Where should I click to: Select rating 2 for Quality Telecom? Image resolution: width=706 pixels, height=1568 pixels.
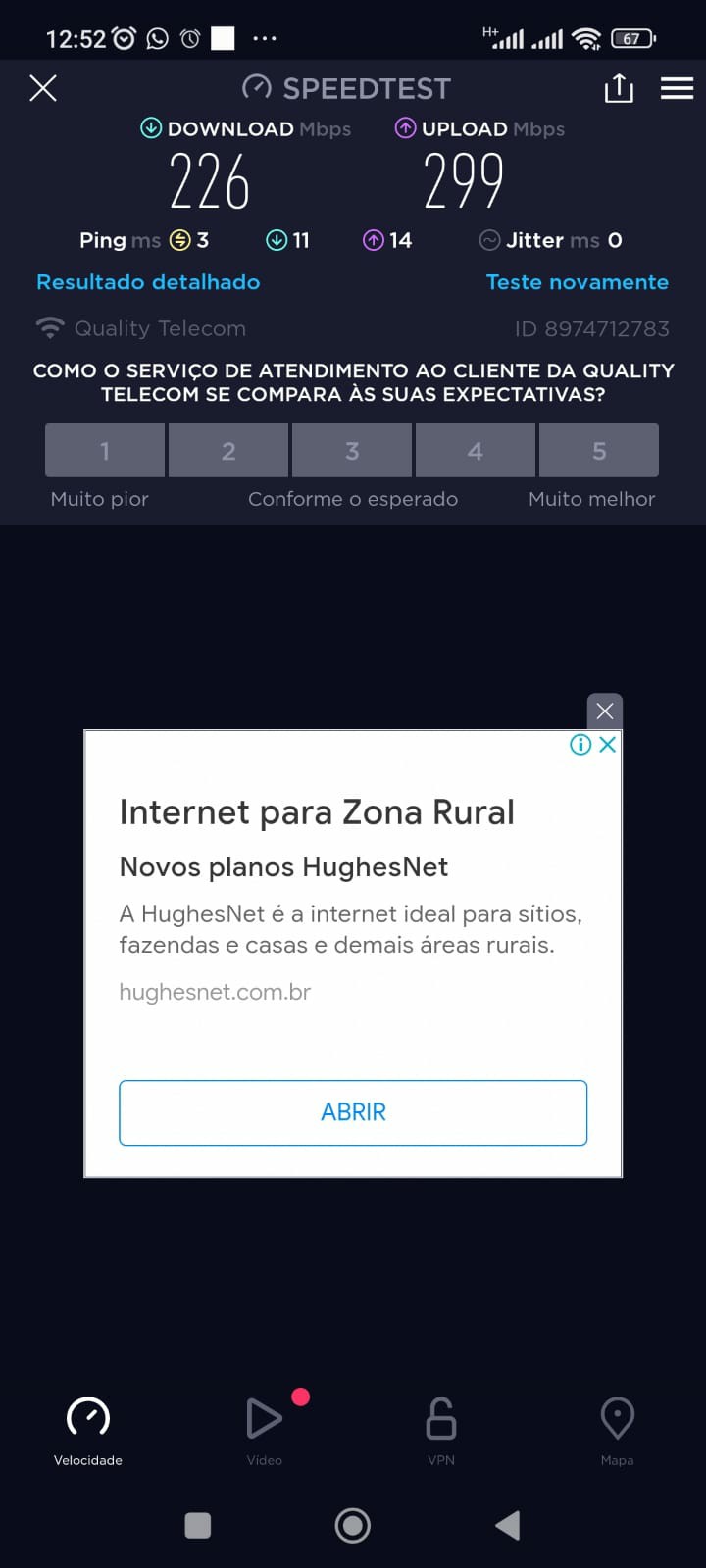pyautogui.click(x=228, y=451)
